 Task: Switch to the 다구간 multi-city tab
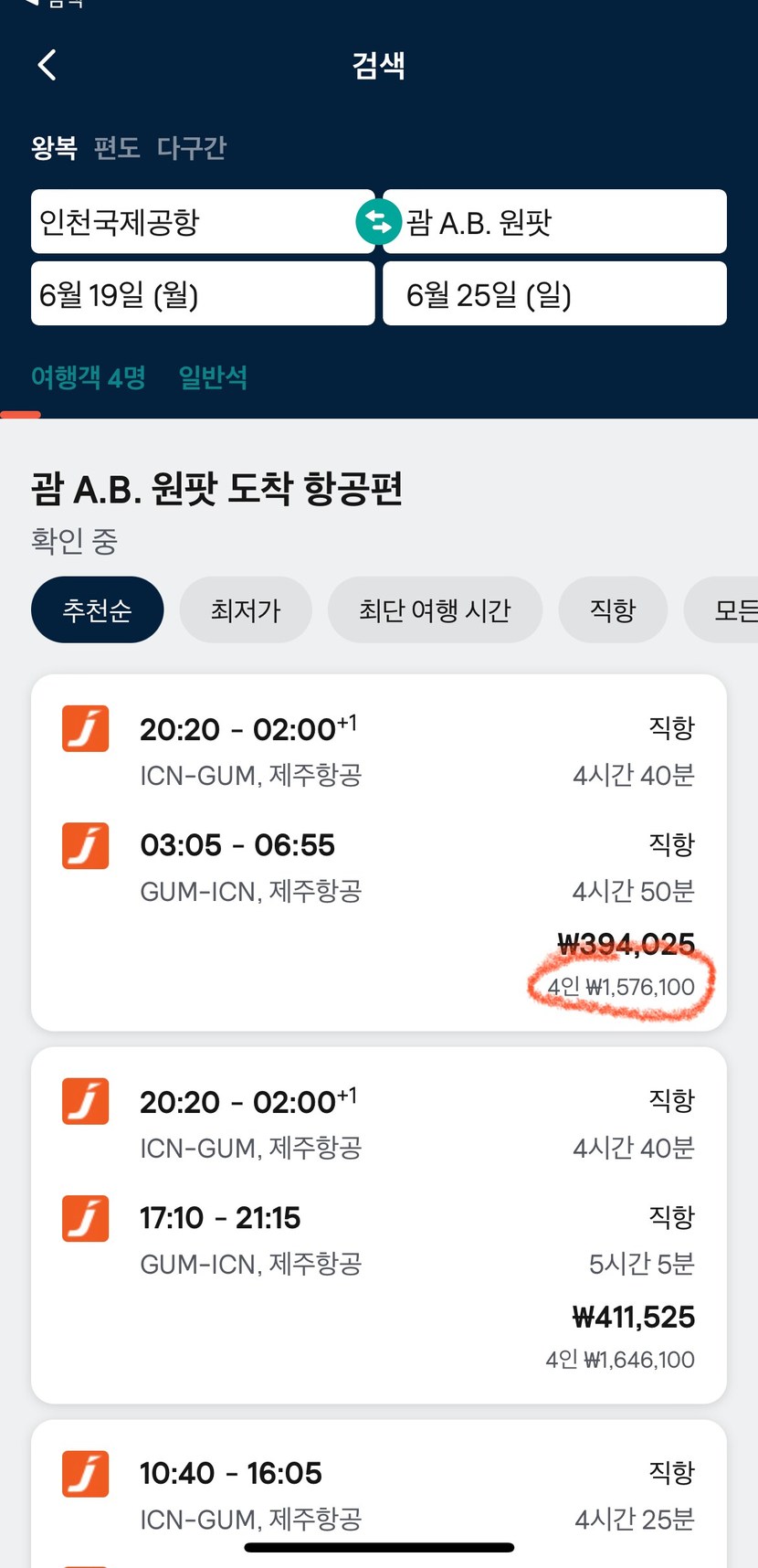pyautogui.click(x=191, y=147)
